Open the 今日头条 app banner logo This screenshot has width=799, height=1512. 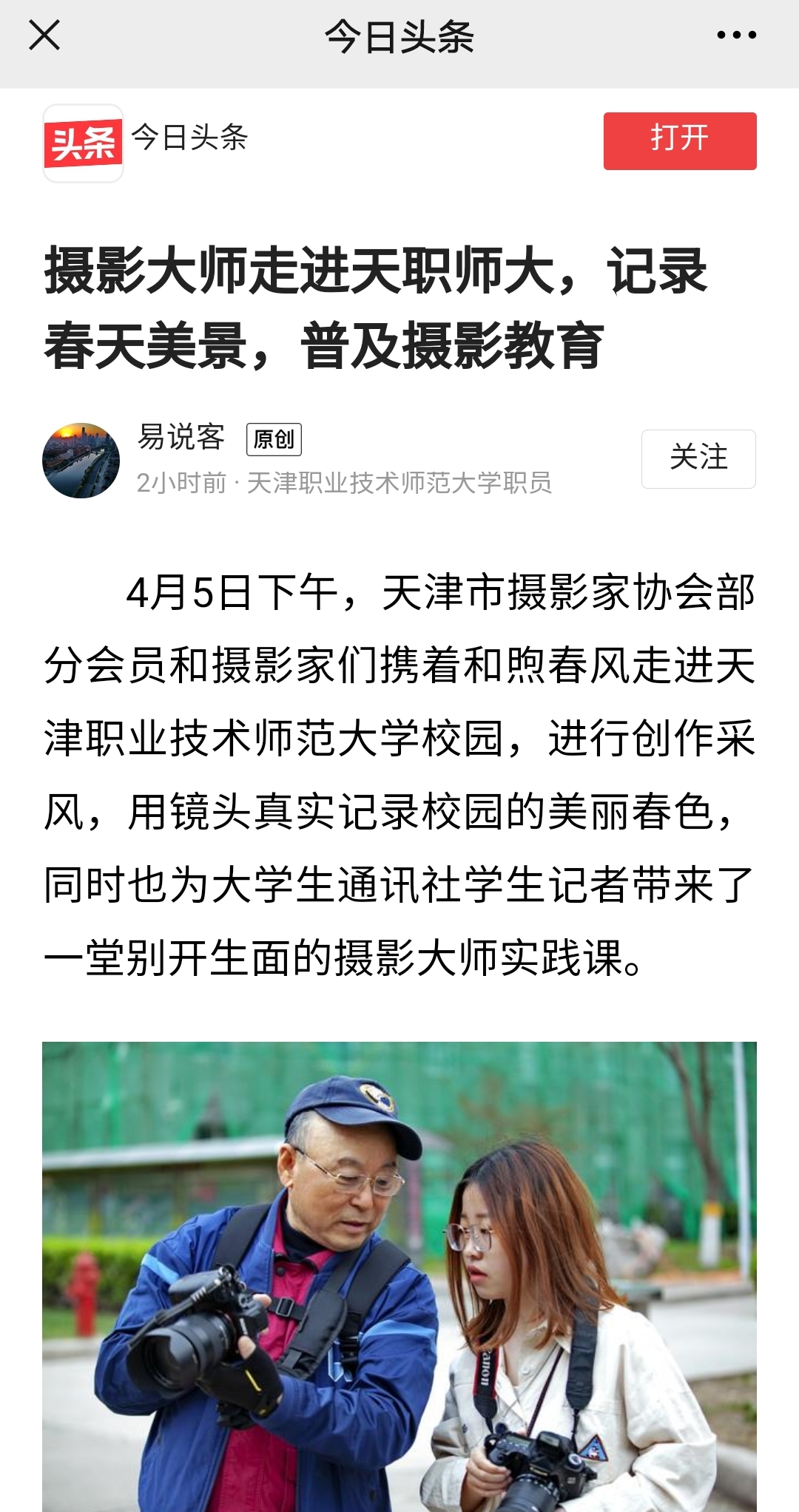tap(83, 143)
